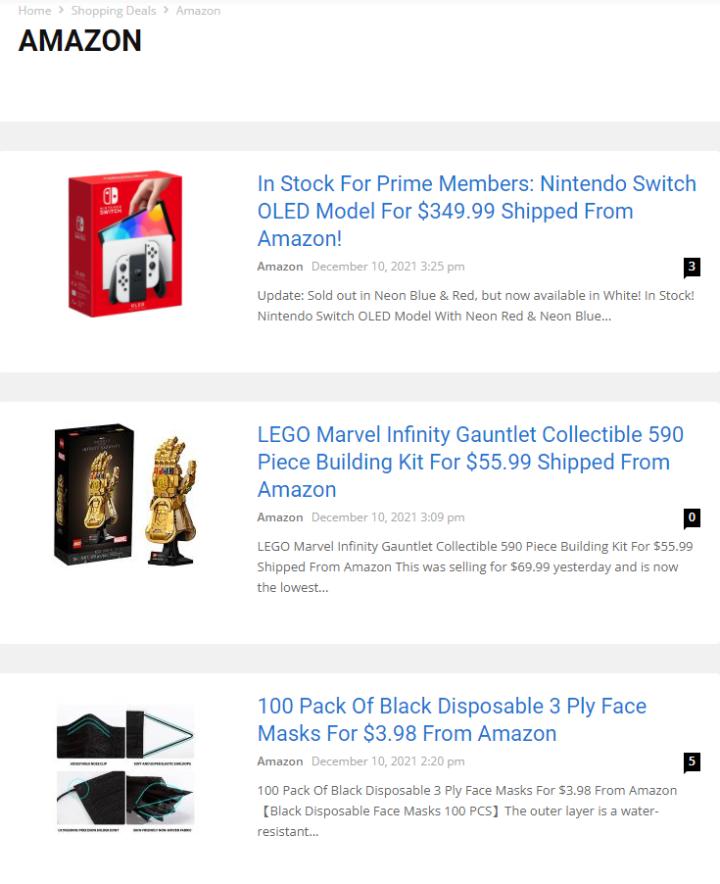
Task: Go to Home breadcrumb
Action: pyautogui.click(x=34, y=10)
